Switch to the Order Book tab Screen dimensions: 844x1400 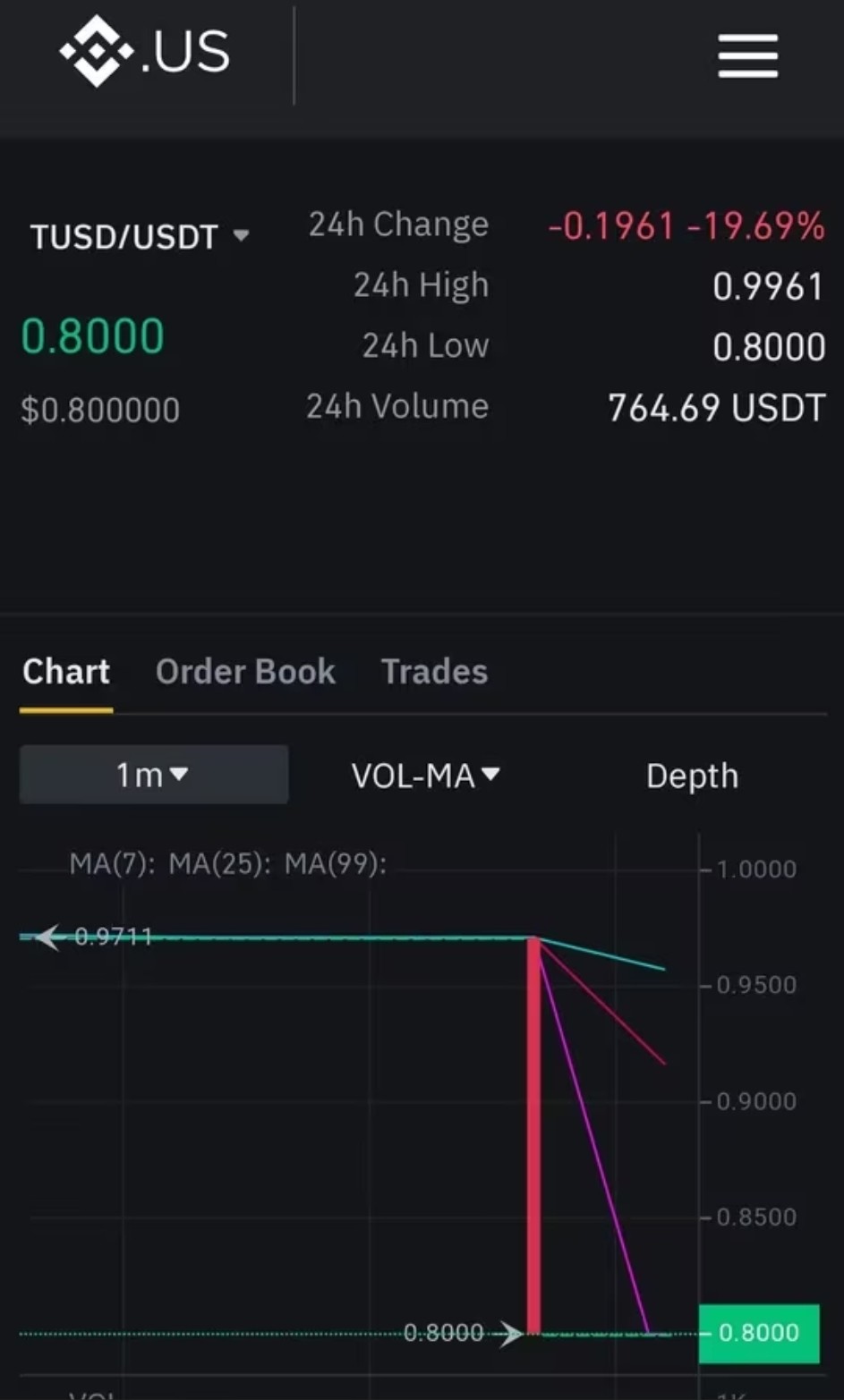[245, 672]
